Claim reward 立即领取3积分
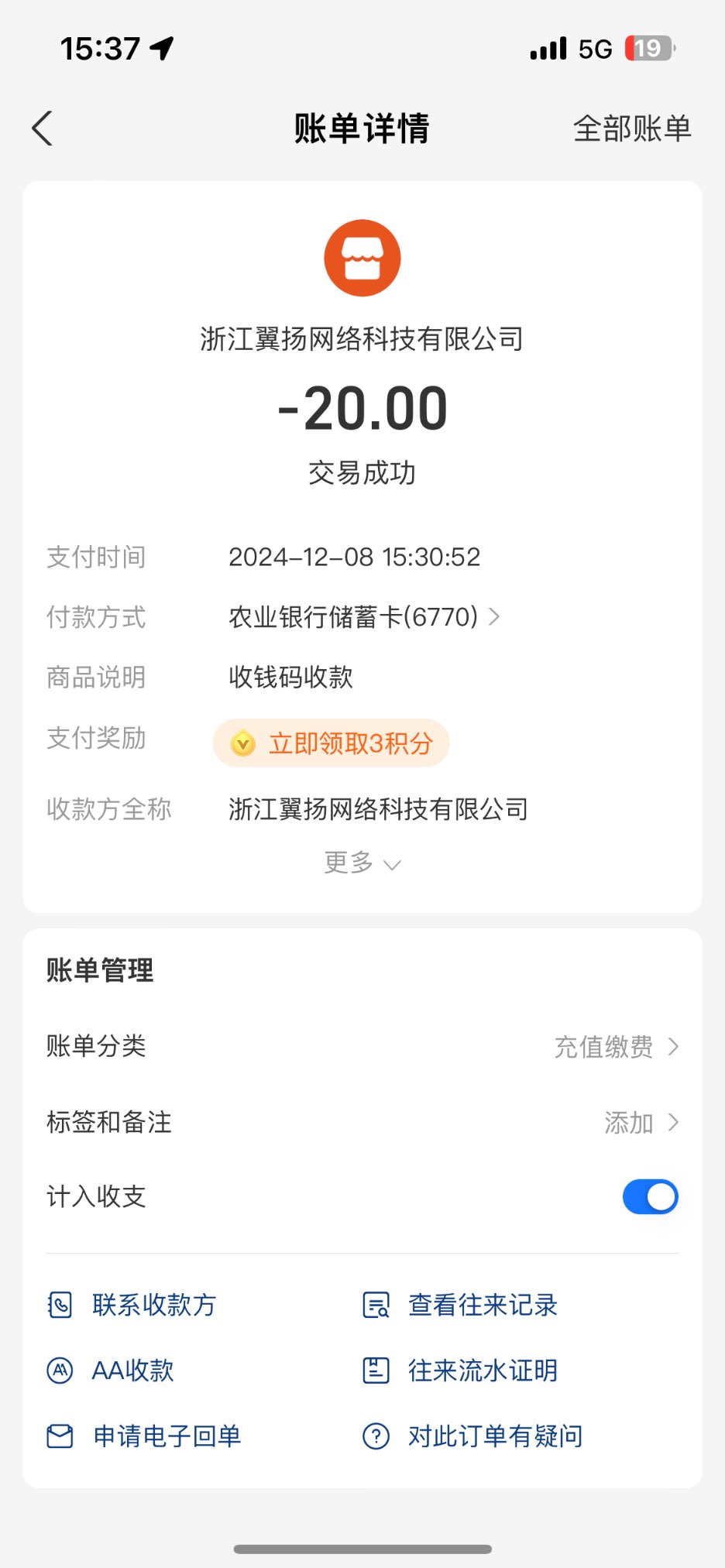 (x=332, y=743)
